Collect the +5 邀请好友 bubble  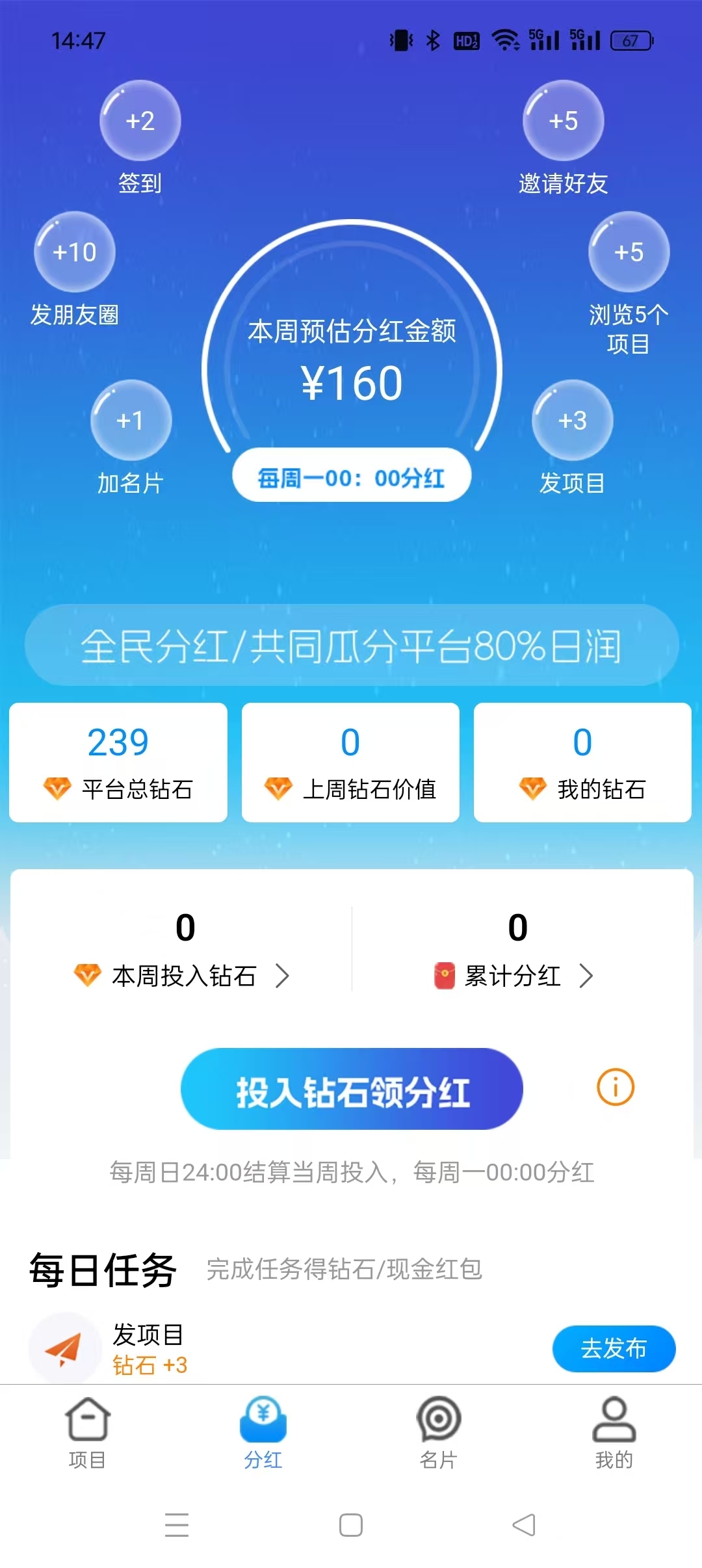(x=563, y=121)
